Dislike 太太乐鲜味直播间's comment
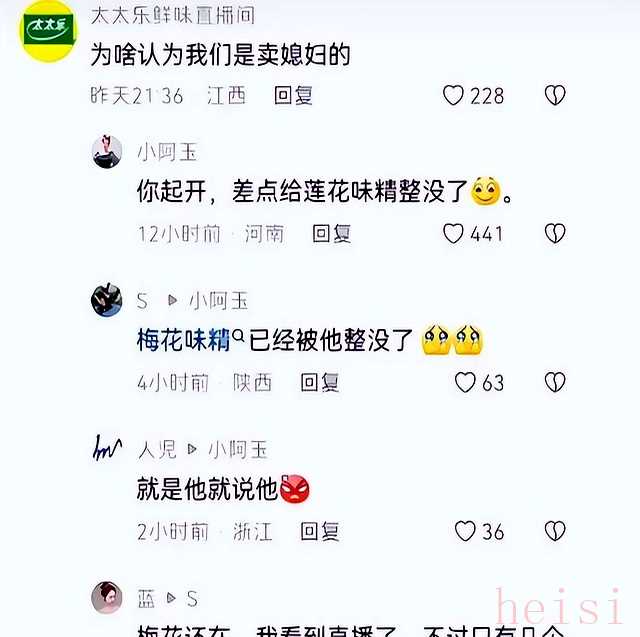 (x=555, y=96)
